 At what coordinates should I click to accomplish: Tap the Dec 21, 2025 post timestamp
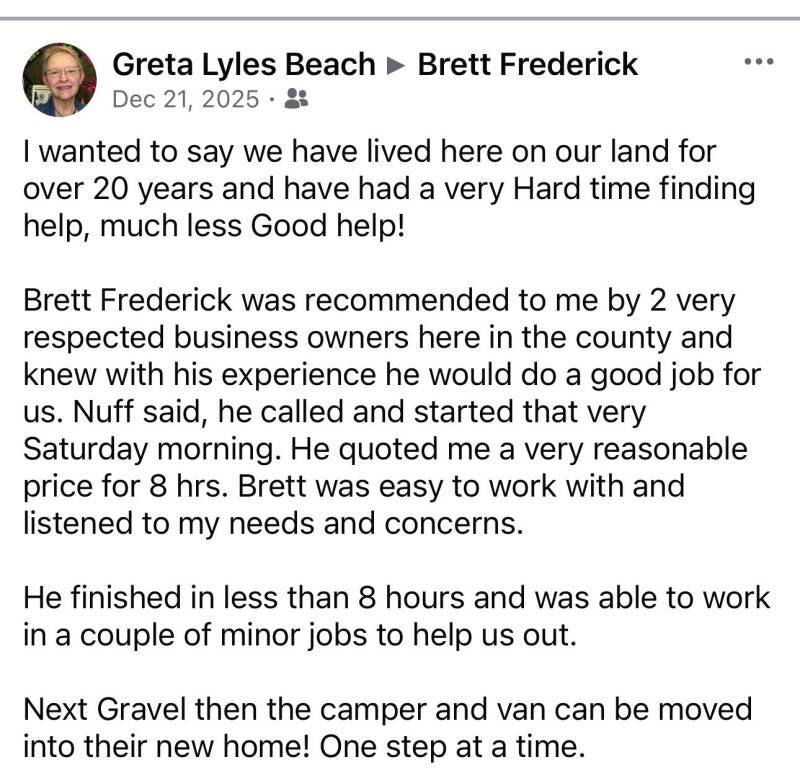click(x=185, y=99)
